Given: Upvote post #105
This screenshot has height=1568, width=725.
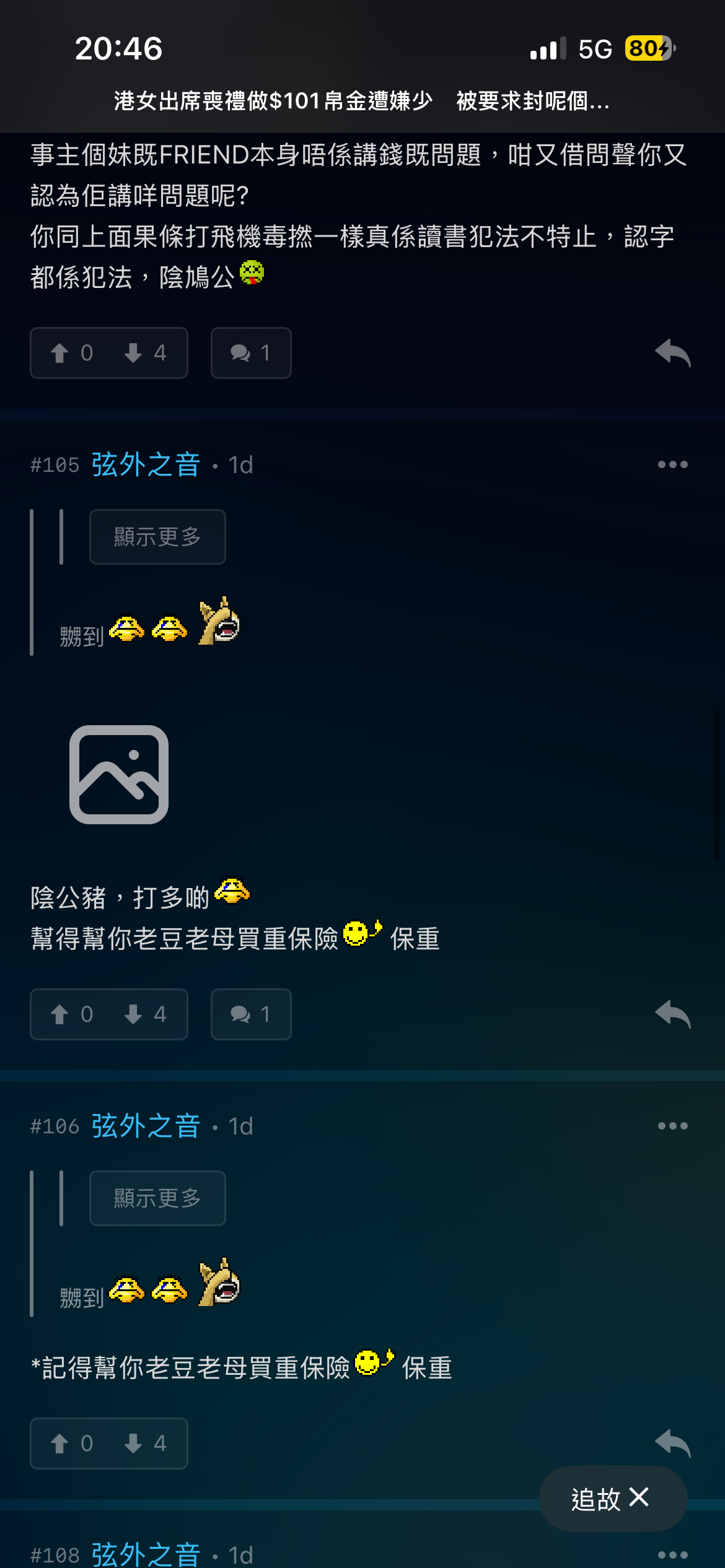Looking at the screenshot, I should (71, 1014).
